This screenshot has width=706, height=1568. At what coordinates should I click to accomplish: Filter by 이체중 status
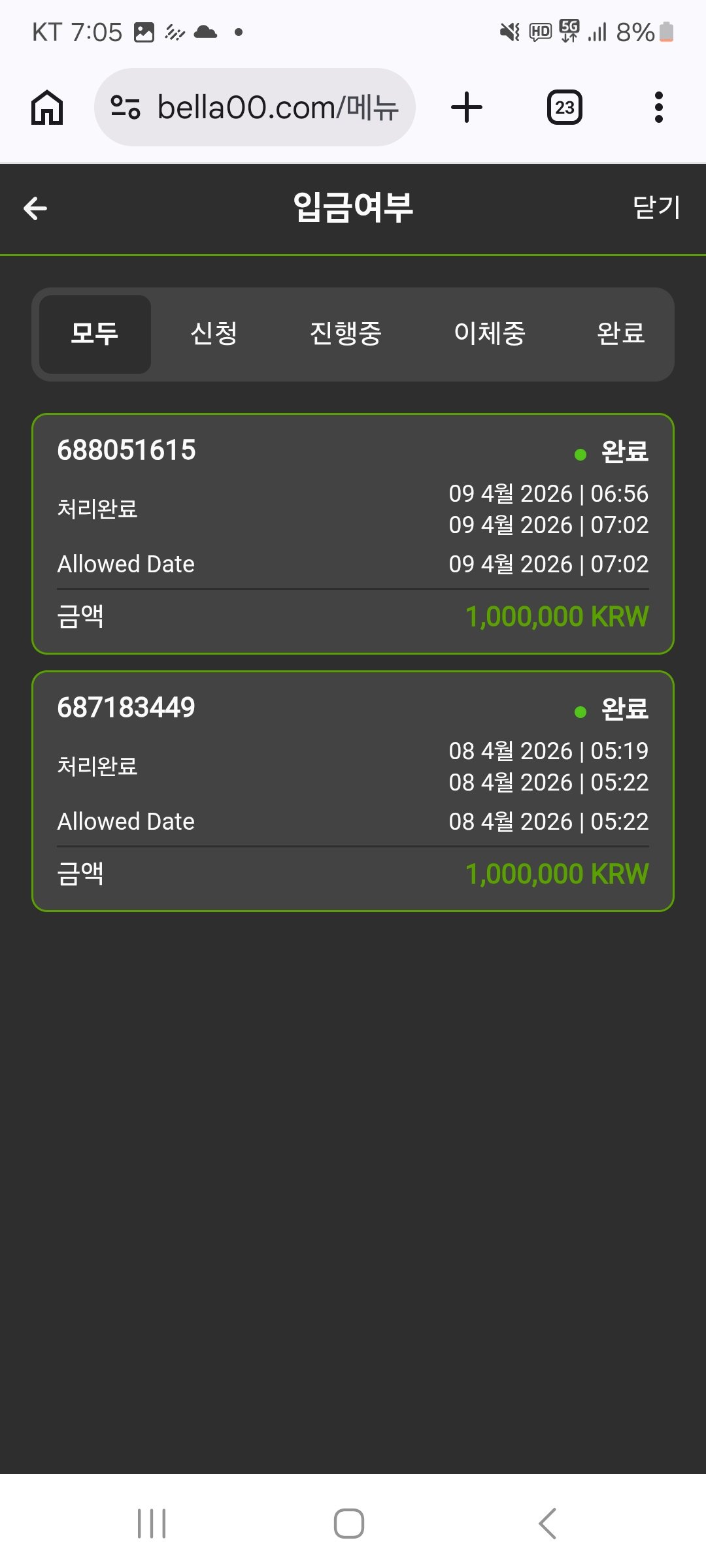490,334
